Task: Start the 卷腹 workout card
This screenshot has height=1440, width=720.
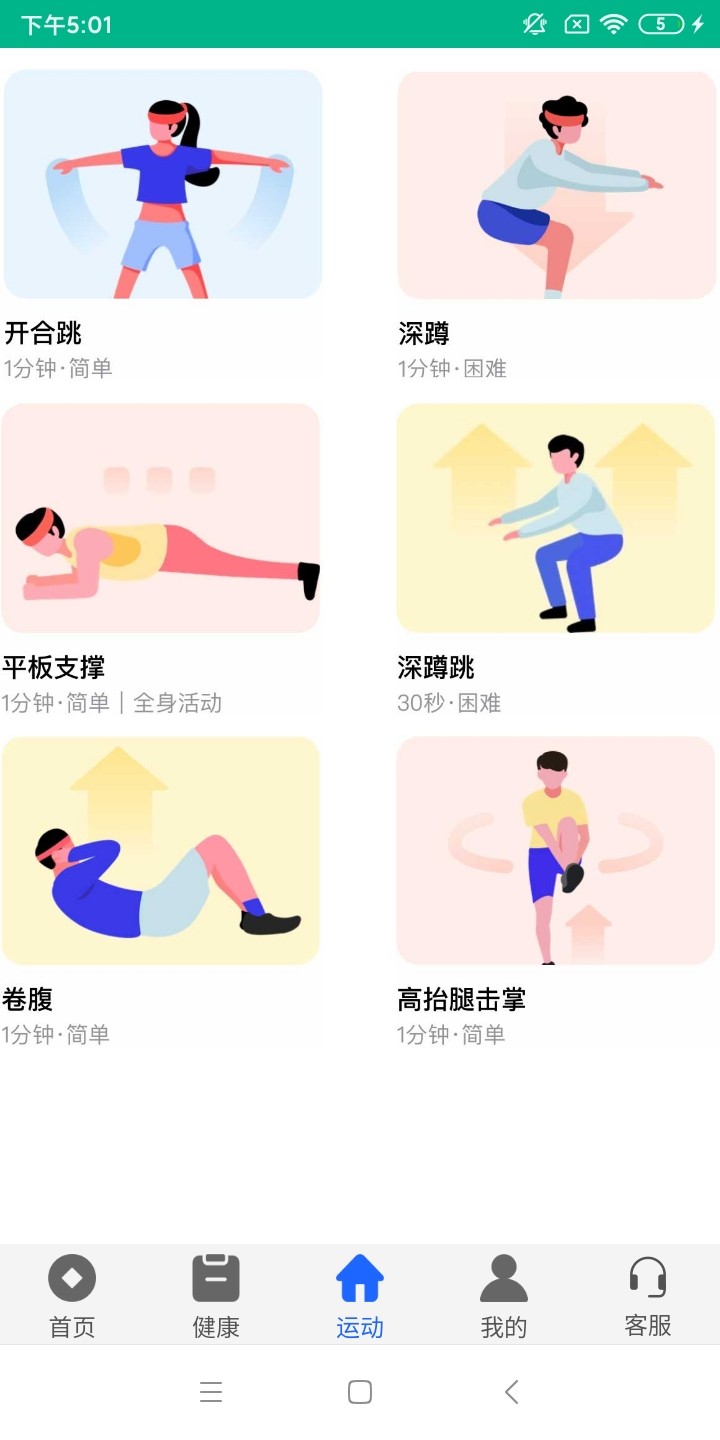Action: click(161, 851)
